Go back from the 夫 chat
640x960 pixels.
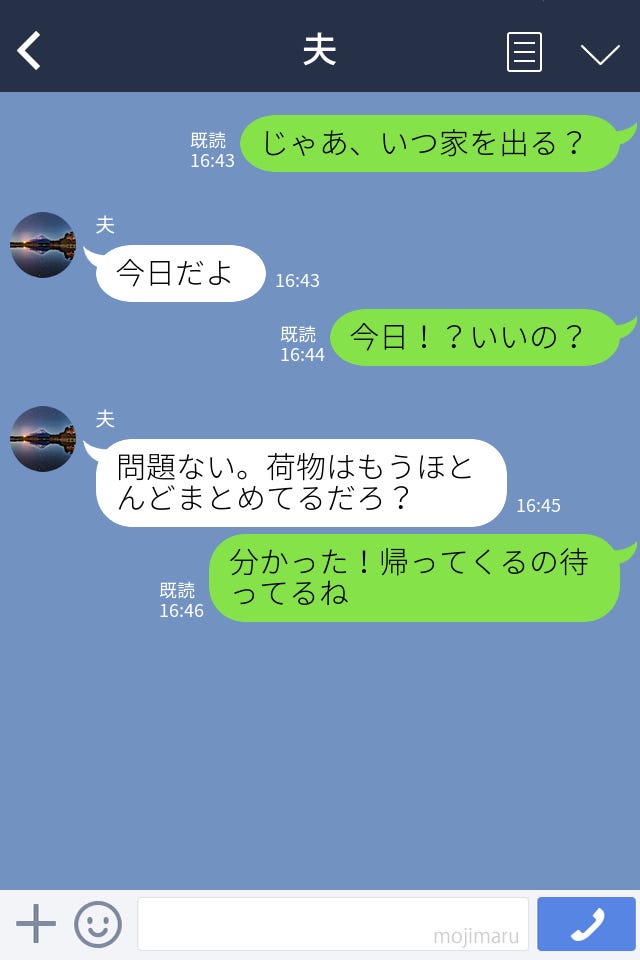pos(30,50)
